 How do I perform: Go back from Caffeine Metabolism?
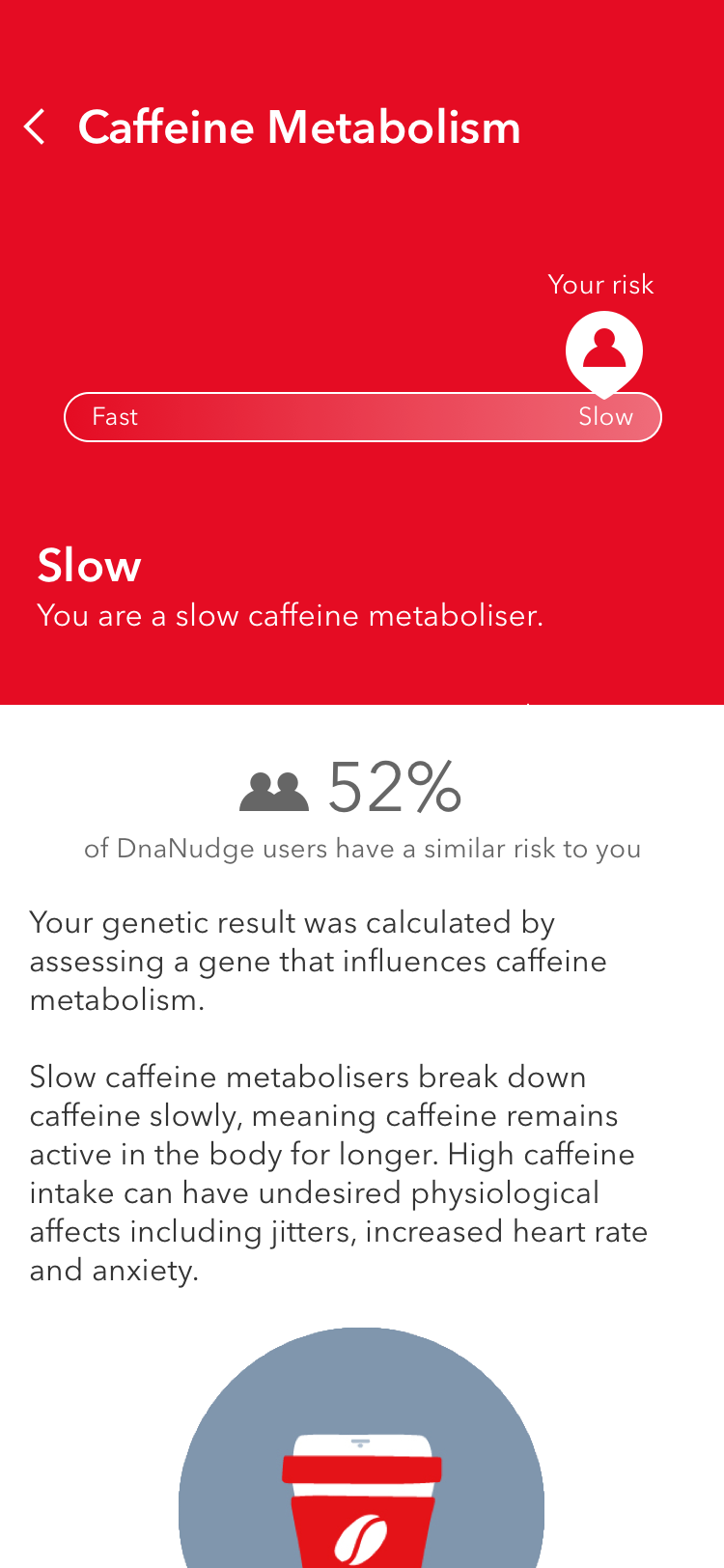(x=35, y=126)
